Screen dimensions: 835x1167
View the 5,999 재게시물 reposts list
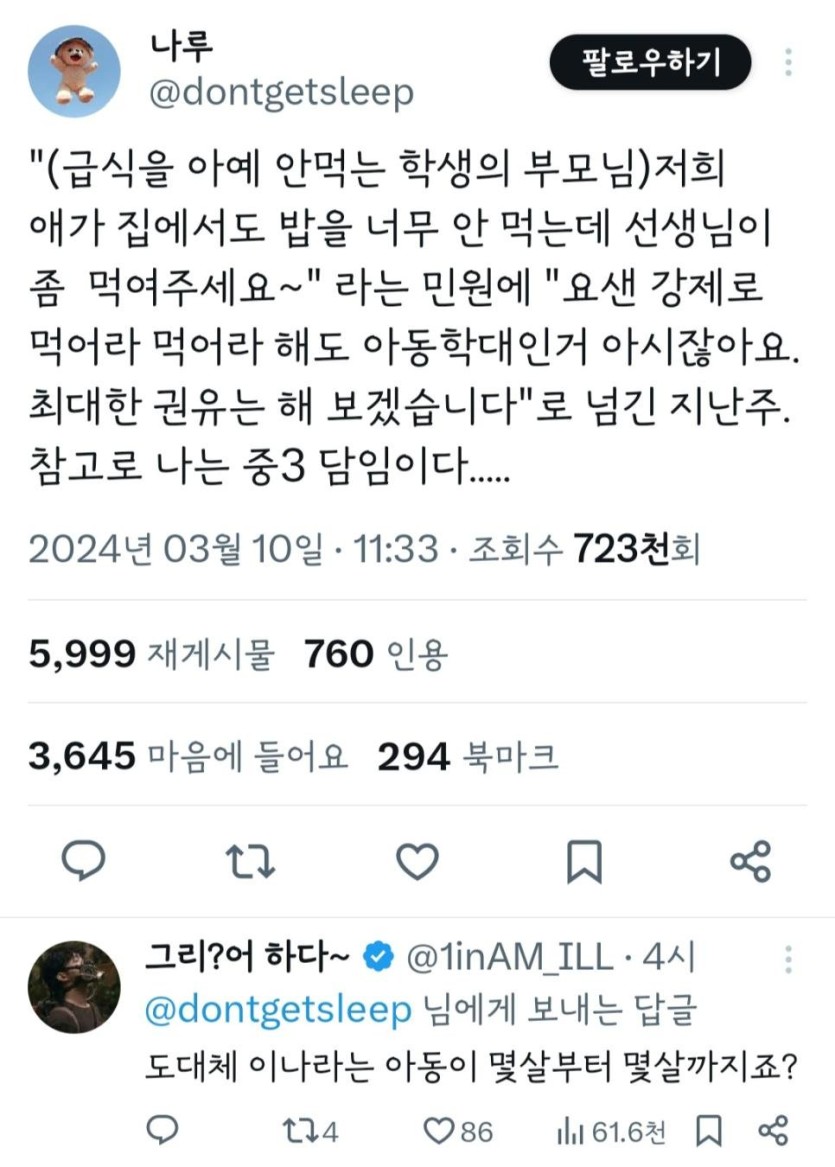(152, 655)
